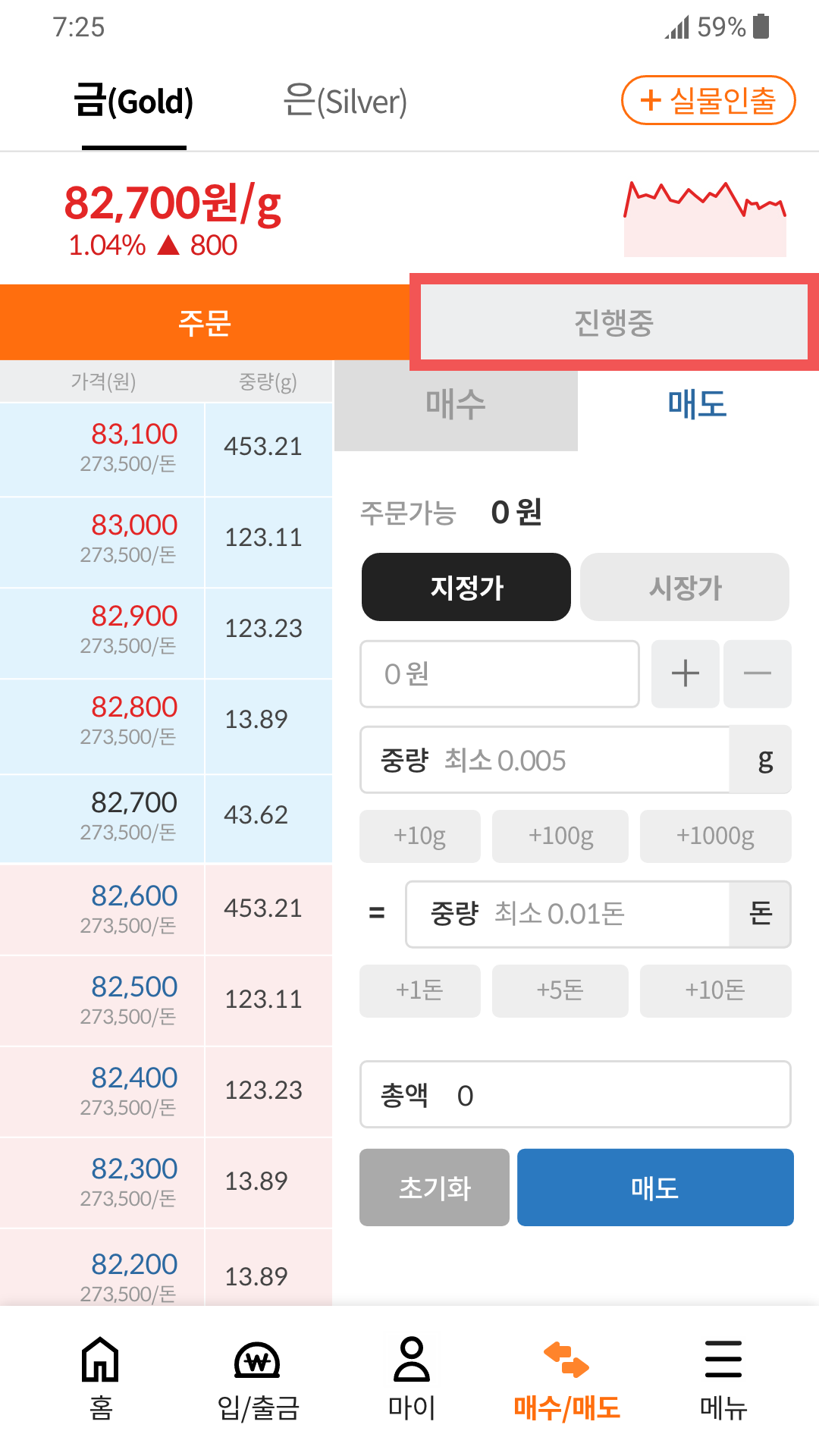The height and width of the screenshot is (1456, 819).
Task: Open the 마이 tab
Action: (412, 1378)
